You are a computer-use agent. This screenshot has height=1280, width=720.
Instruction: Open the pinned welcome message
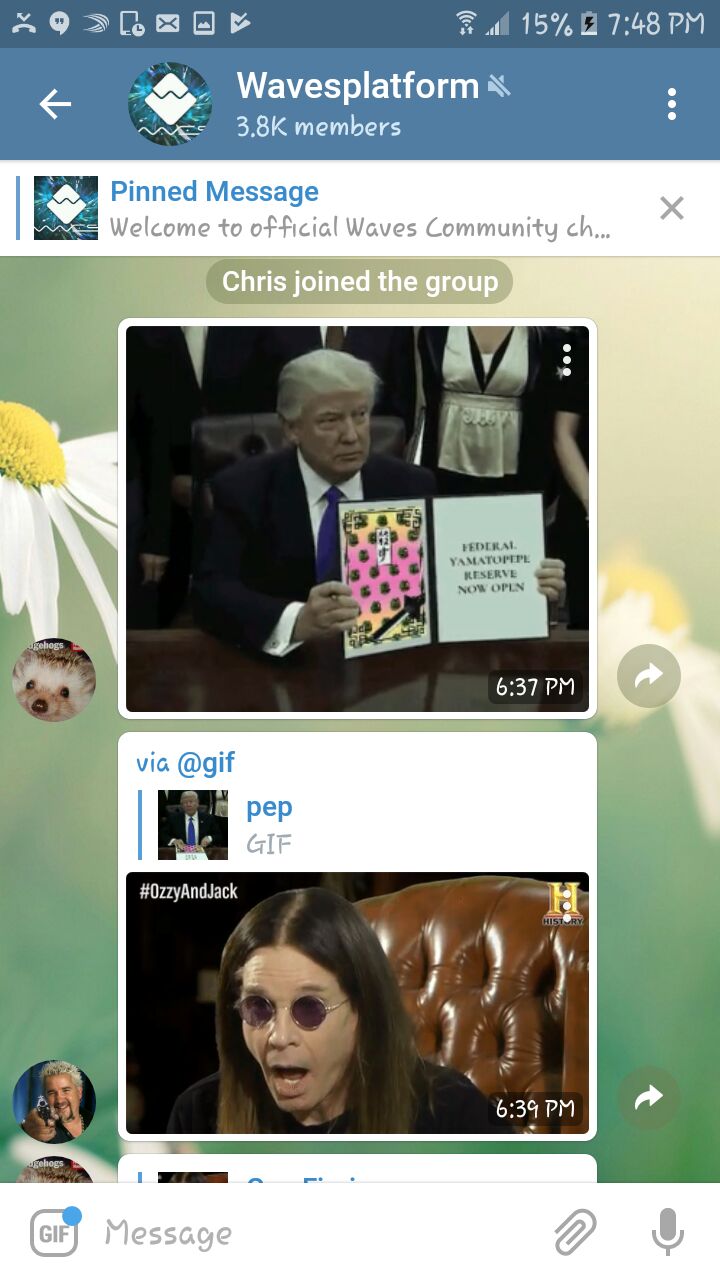tap(330, 209)
